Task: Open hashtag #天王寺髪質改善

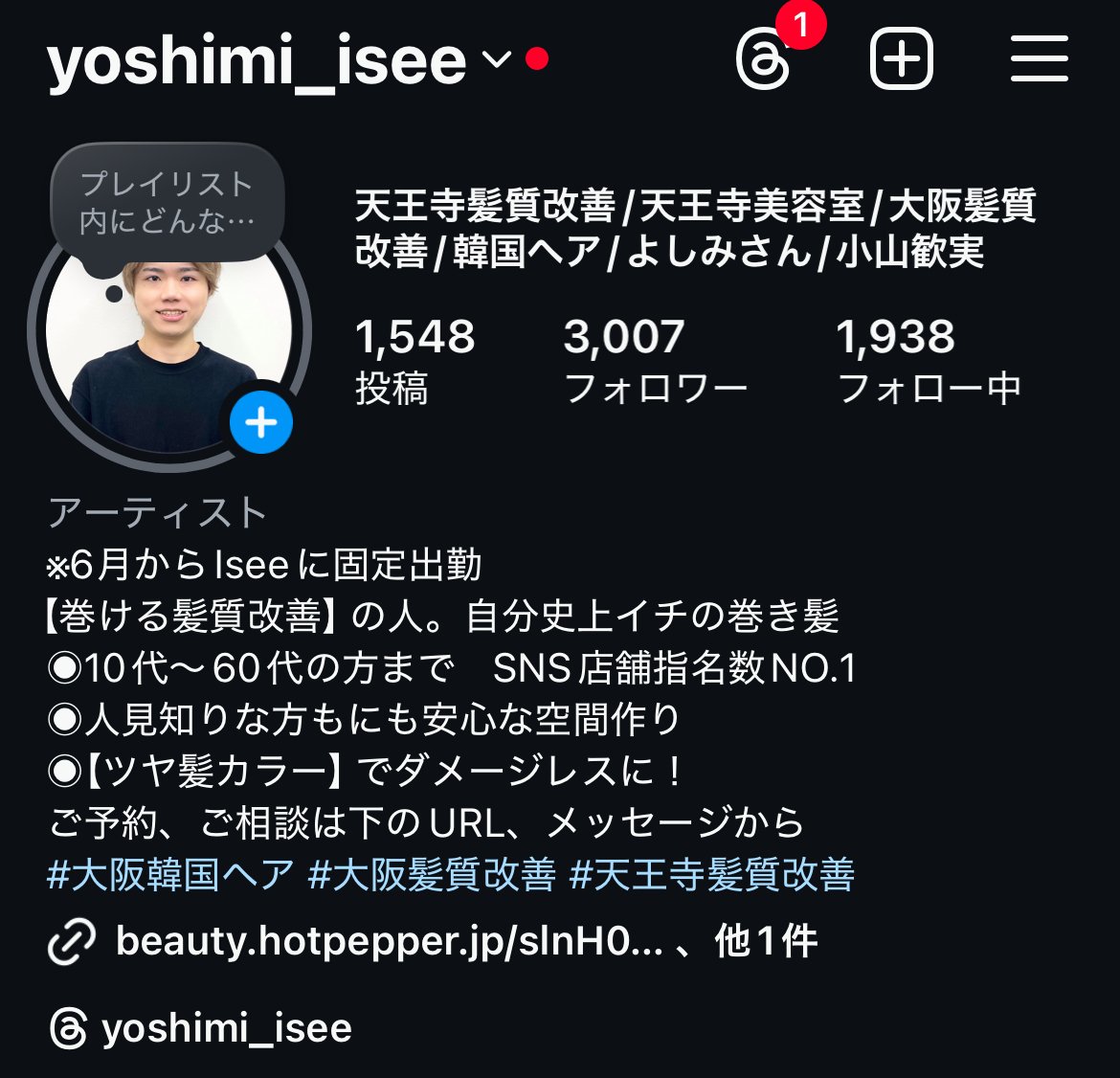Action: pyautogui.click(x=711, y=874)
